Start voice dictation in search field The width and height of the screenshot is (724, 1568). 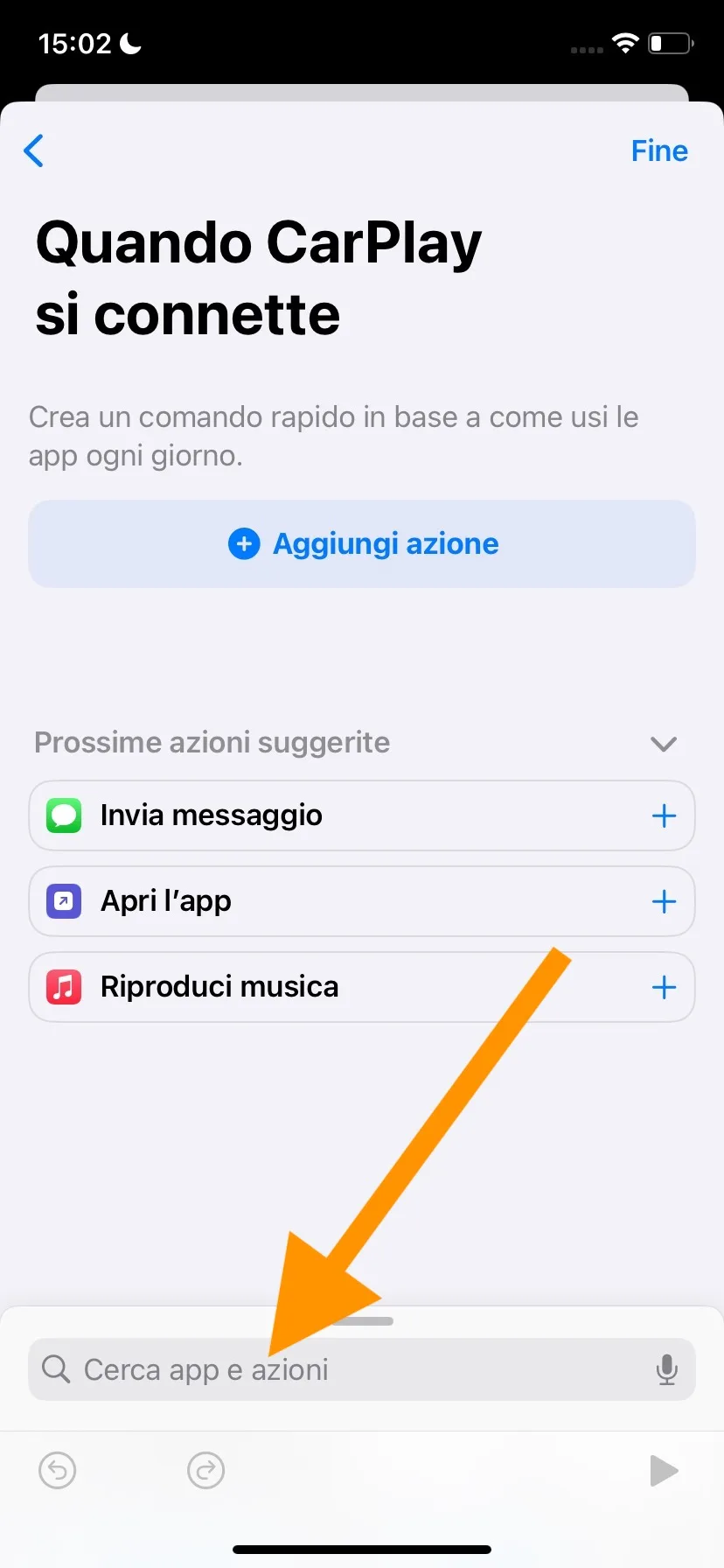click(x=666, y=1369)
